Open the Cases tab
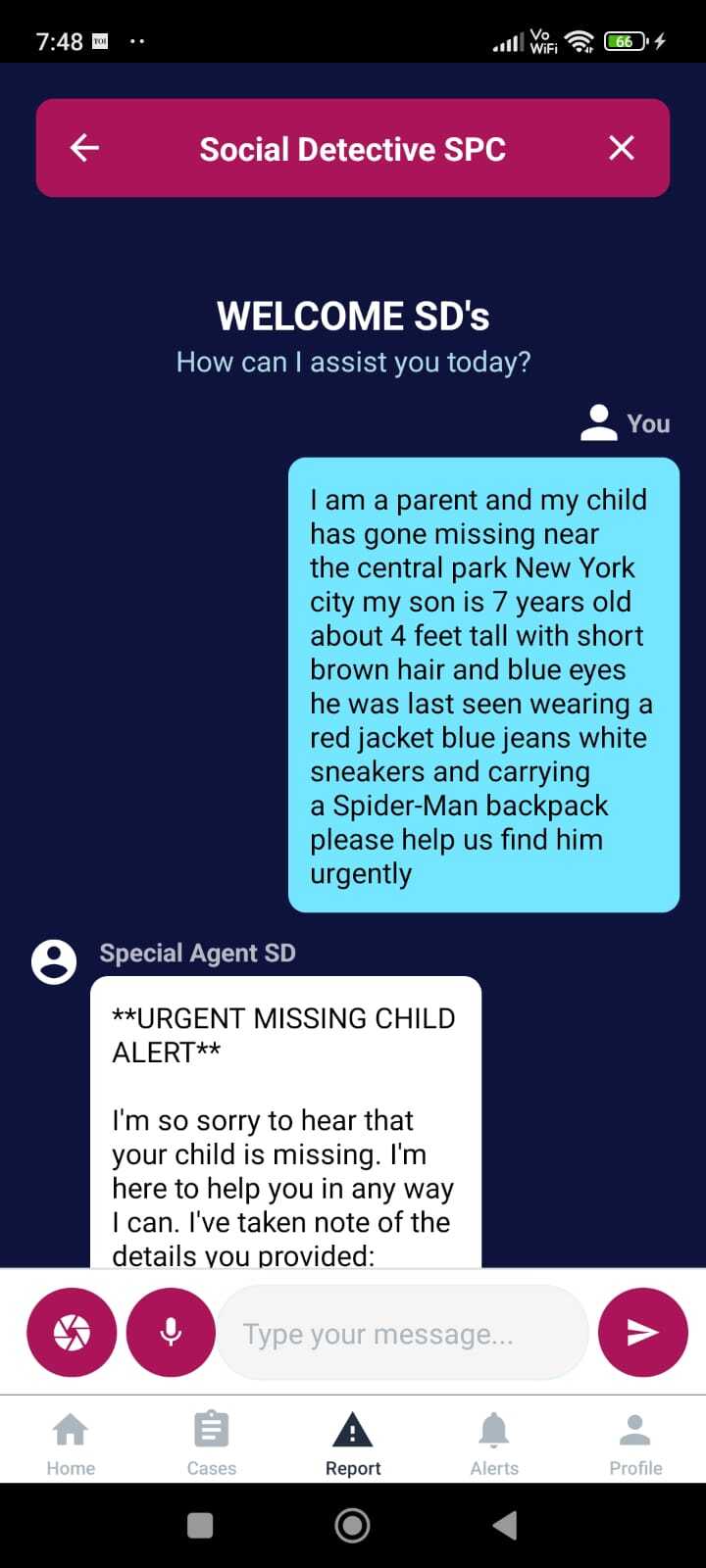 point(212,1443)
